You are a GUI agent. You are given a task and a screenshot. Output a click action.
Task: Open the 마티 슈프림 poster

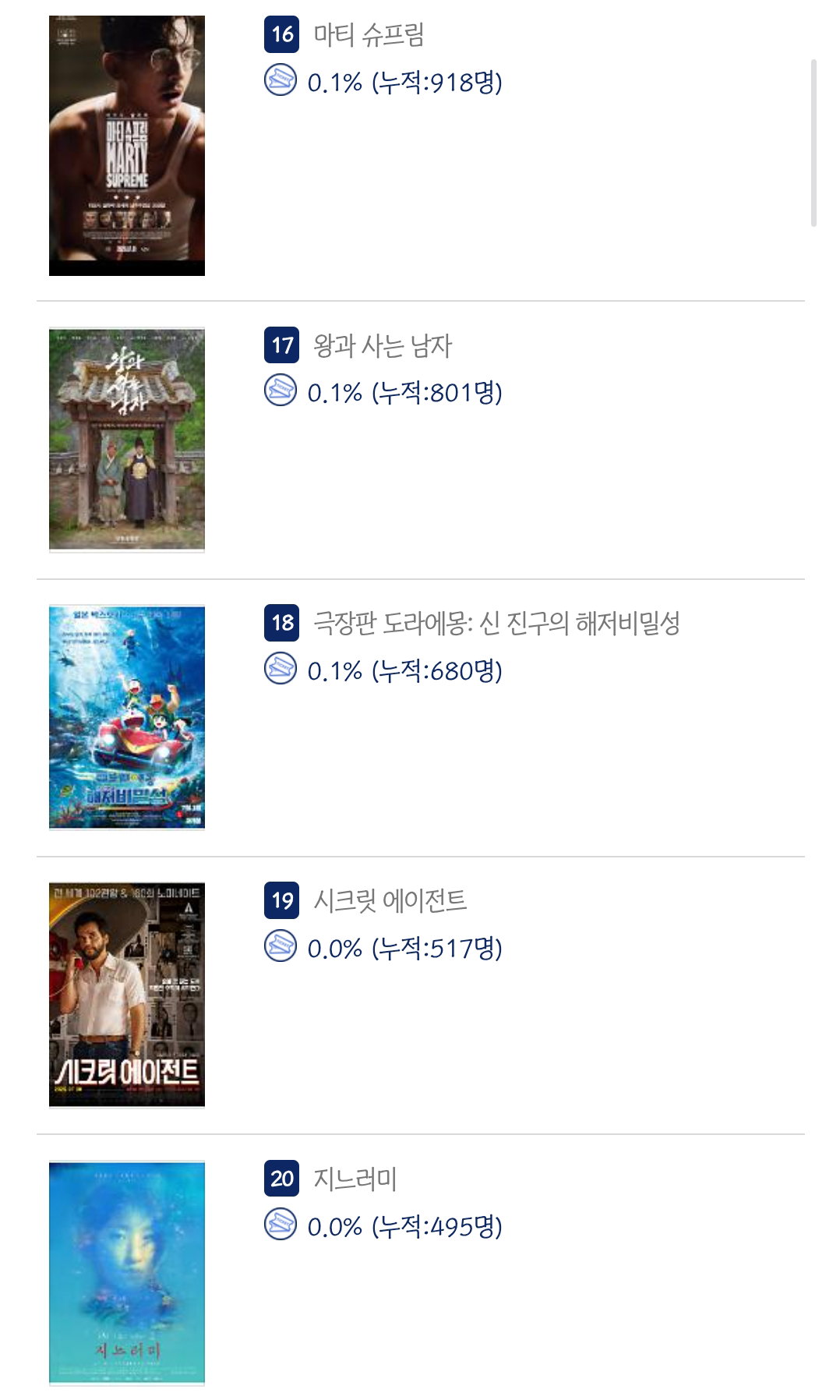(x=127, y=146)
